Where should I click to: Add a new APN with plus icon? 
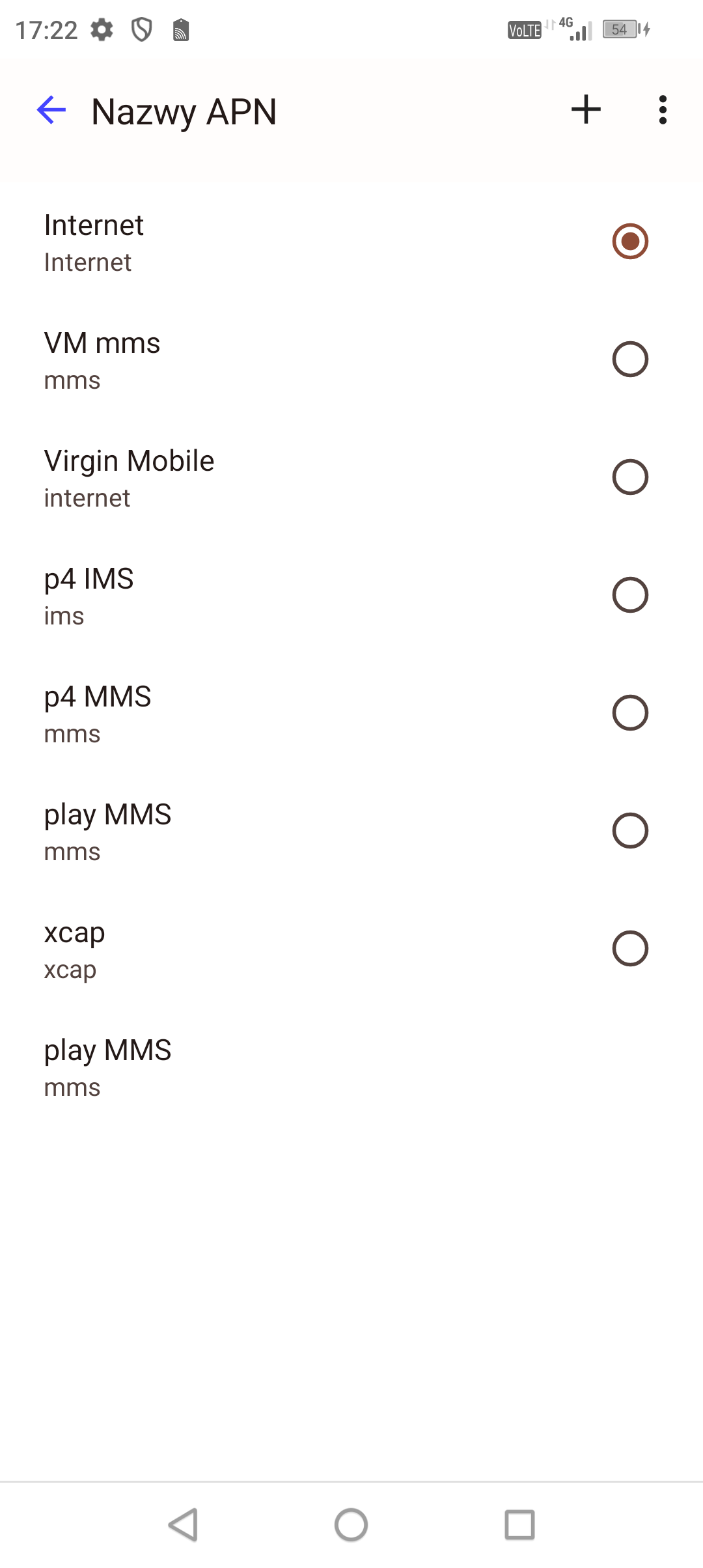point(586,109)
